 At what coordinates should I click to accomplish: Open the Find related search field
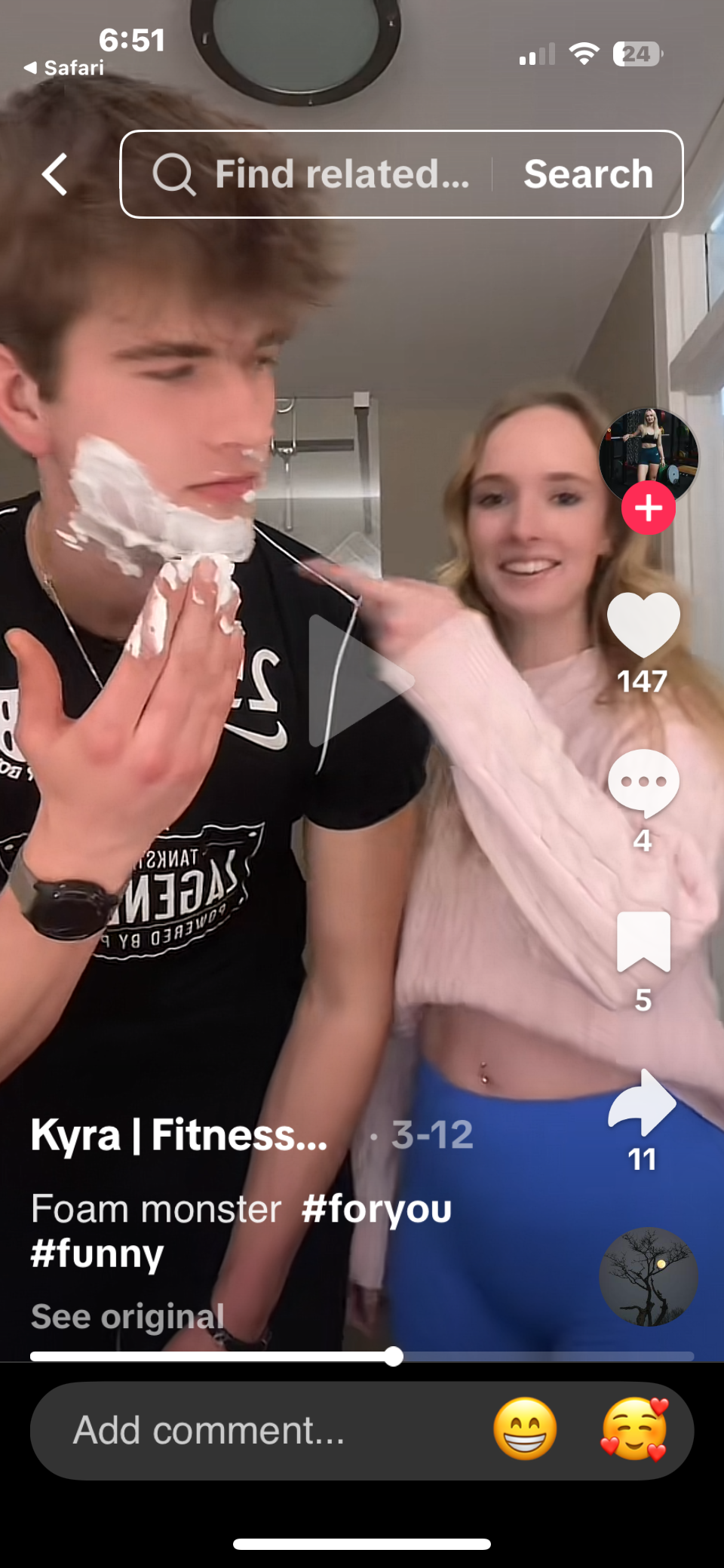317,174
